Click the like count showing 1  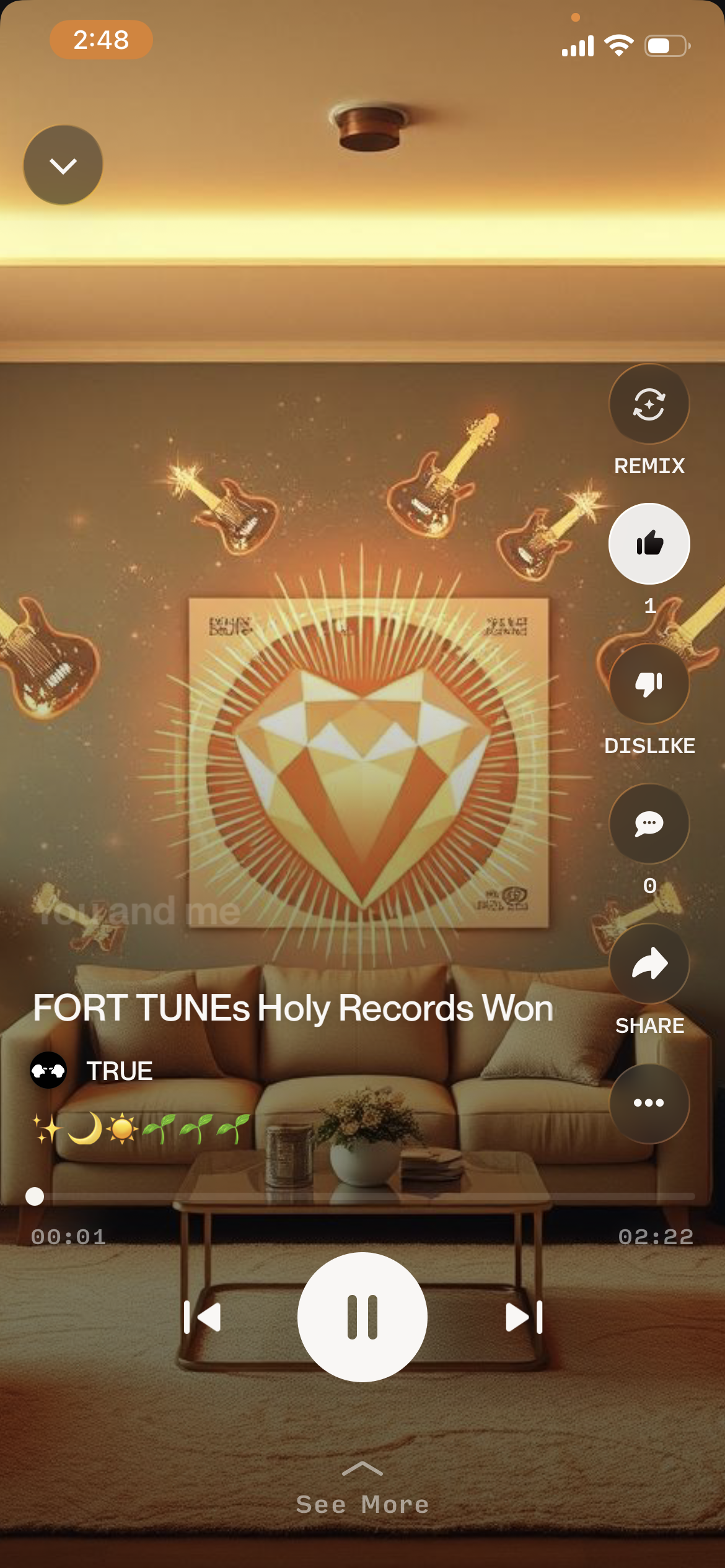tap(649, 608)
